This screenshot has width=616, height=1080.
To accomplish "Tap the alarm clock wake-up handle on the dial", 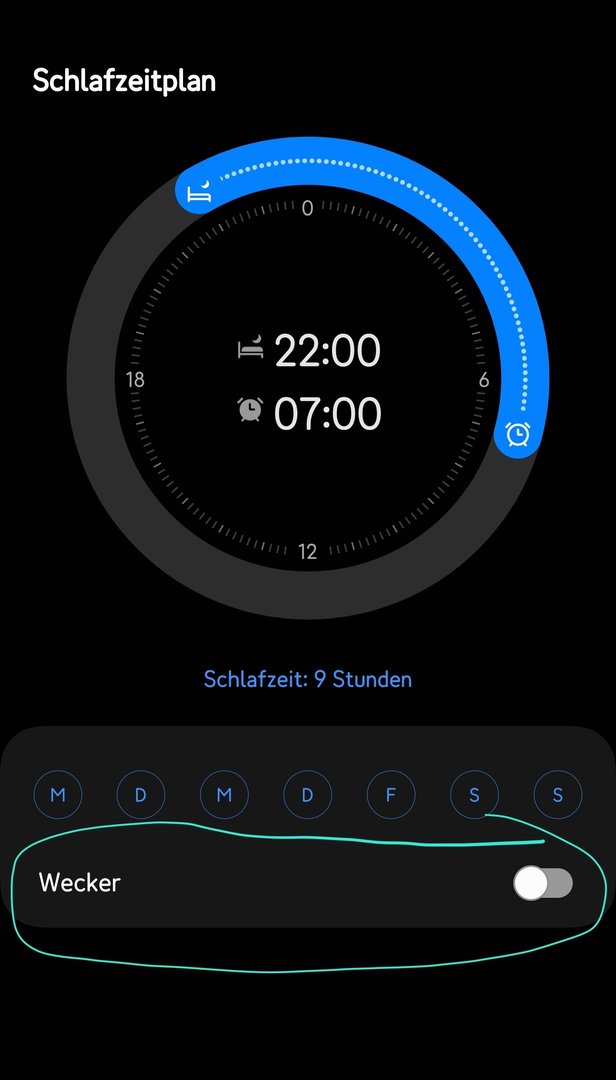I will (517, 434).
